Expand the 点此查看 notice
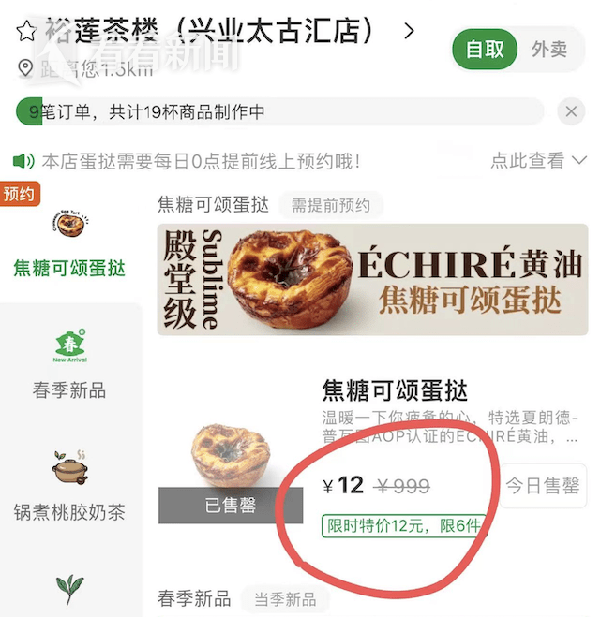600x617 pixels. (538, 161)
